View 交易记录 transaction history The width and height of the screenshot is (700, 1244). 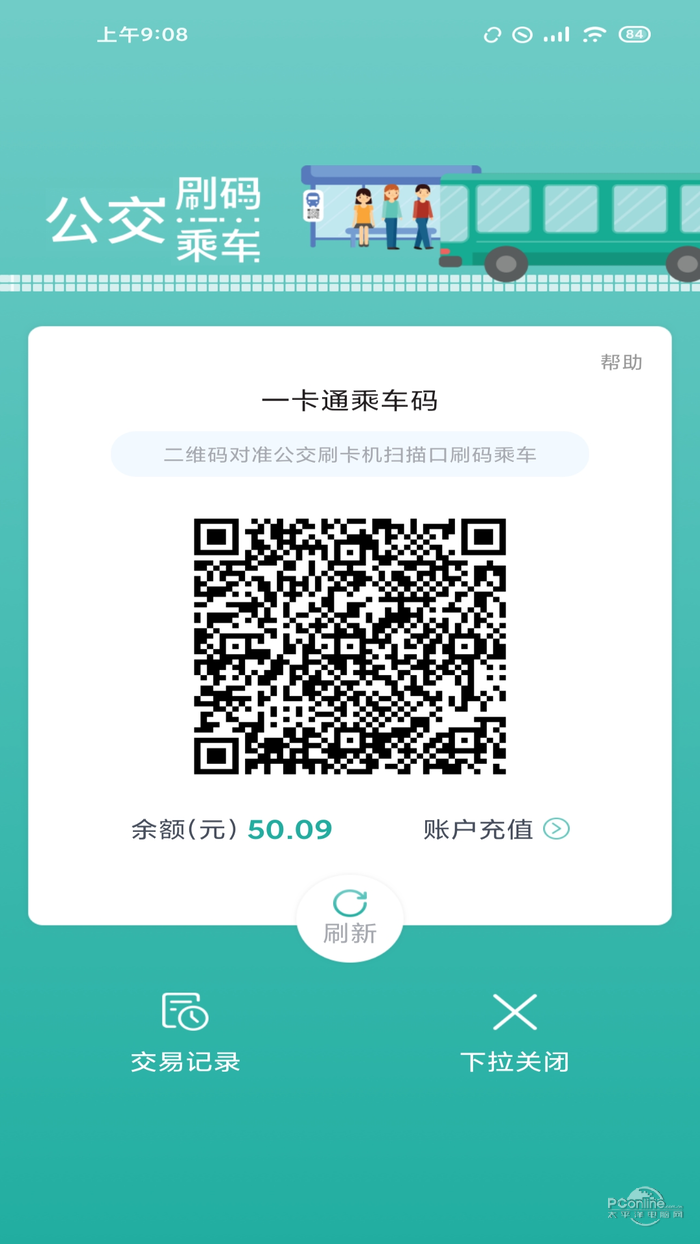coord(186,1032)
